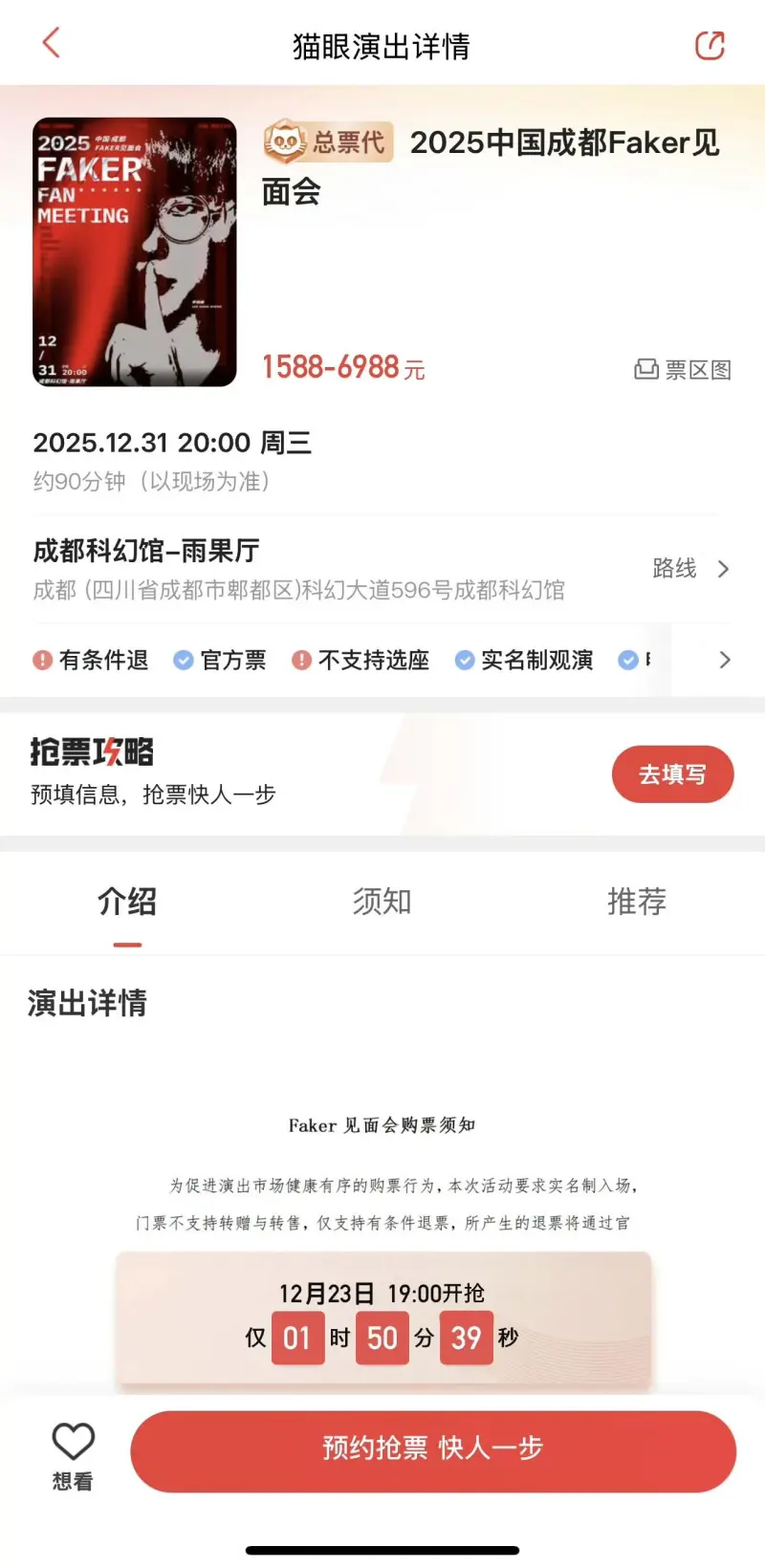Screen dimensions: 765x1568
Task: Mark the show as 想看
Action: pos(73,1455)
